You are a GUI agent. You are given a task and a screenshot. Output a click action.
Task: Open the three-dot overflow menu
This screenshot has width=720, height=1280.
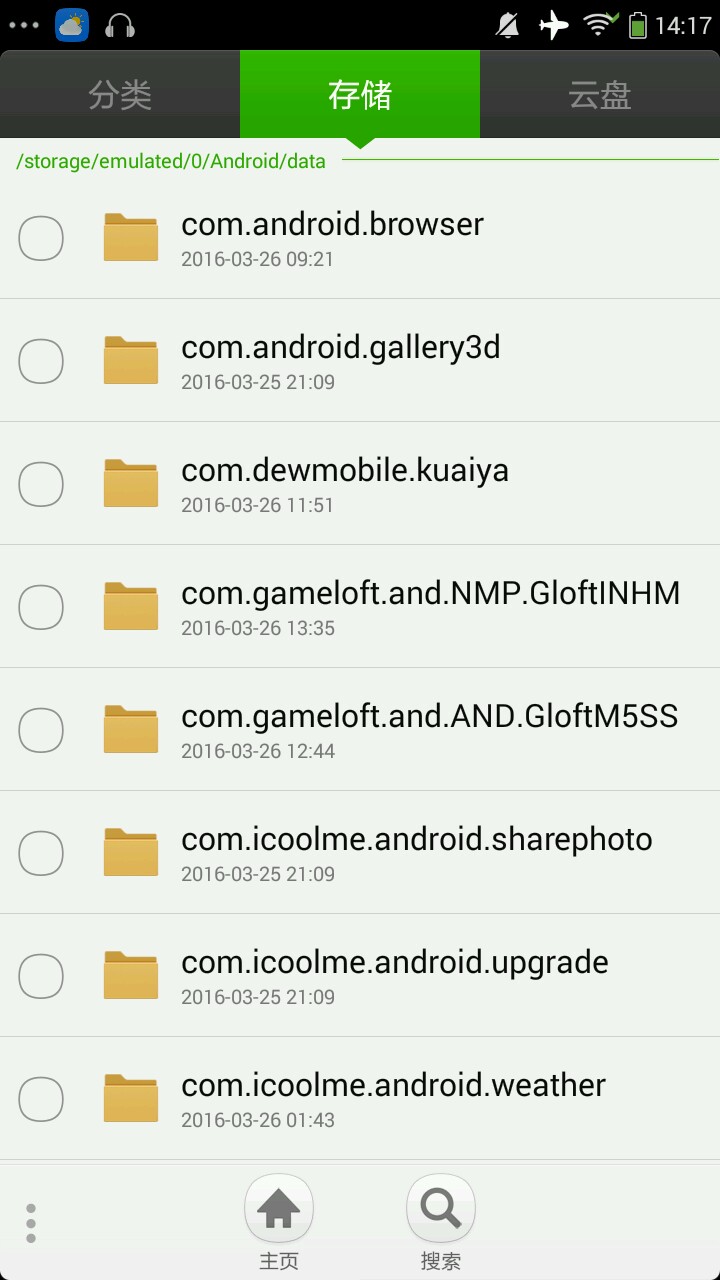[31, 1223]
